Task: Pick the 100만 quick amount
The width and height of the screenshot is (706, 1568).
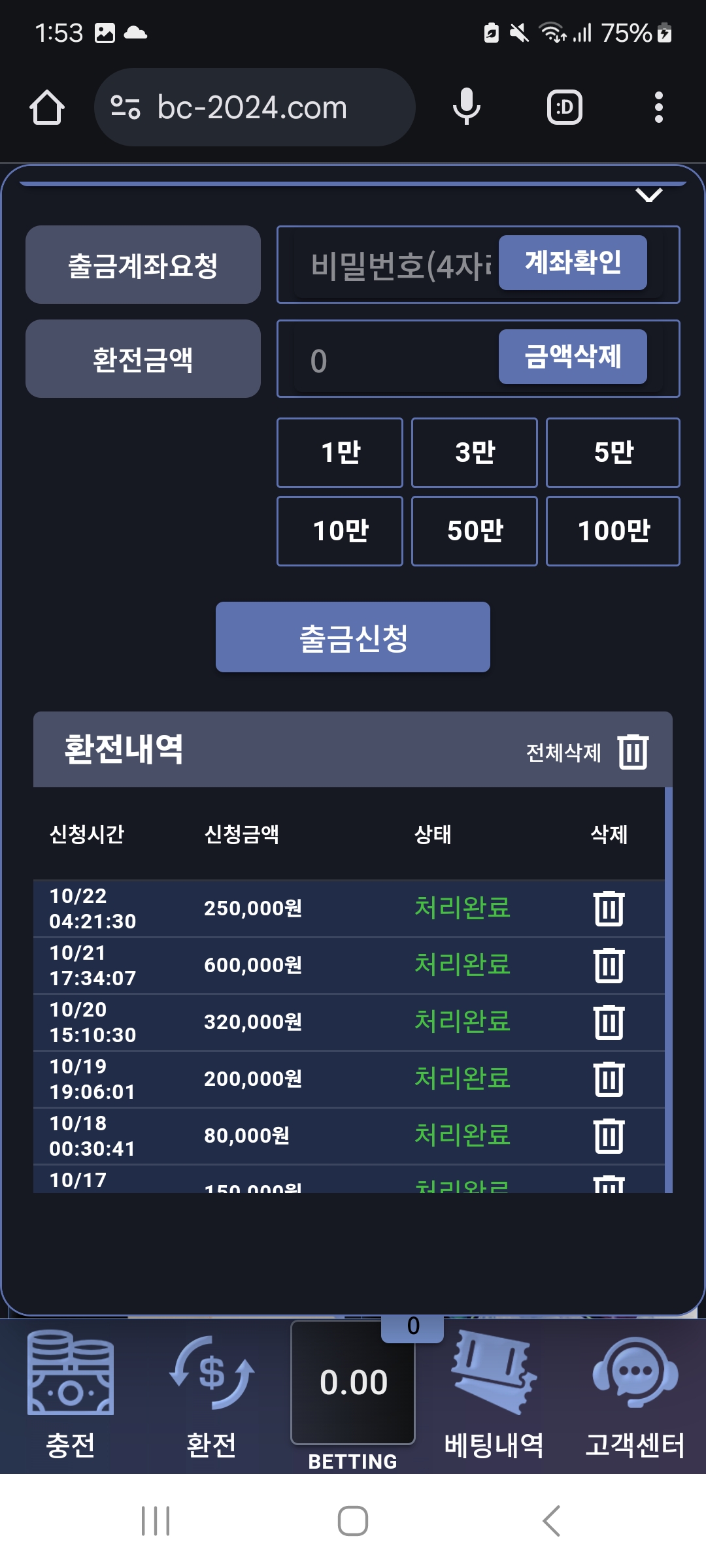Action: [x=613, y=531]
